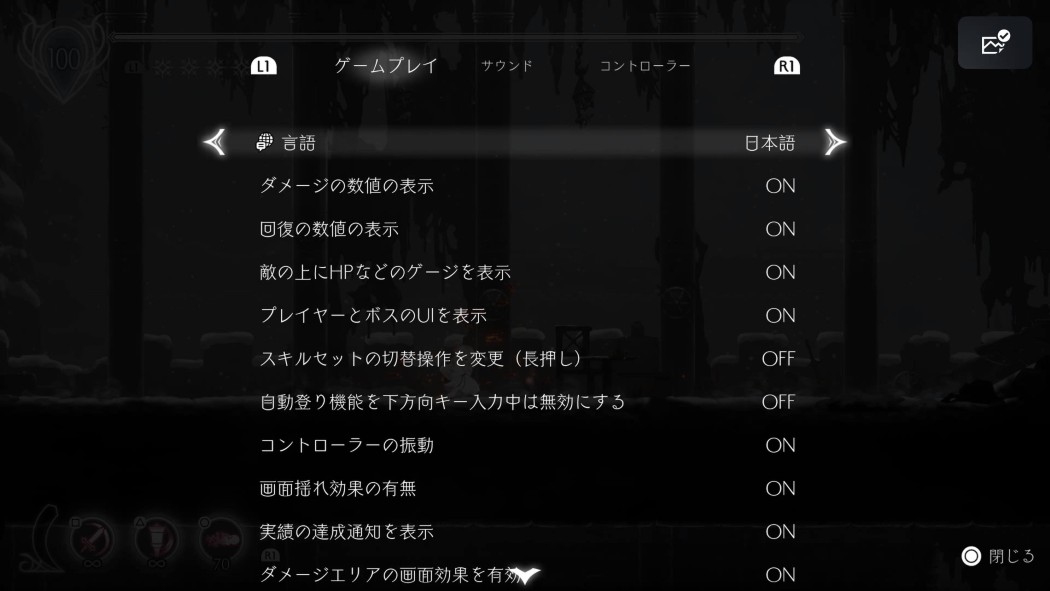Toggle 画面揺れ効果の有無 setting
1050x591 pixels.
780,488
